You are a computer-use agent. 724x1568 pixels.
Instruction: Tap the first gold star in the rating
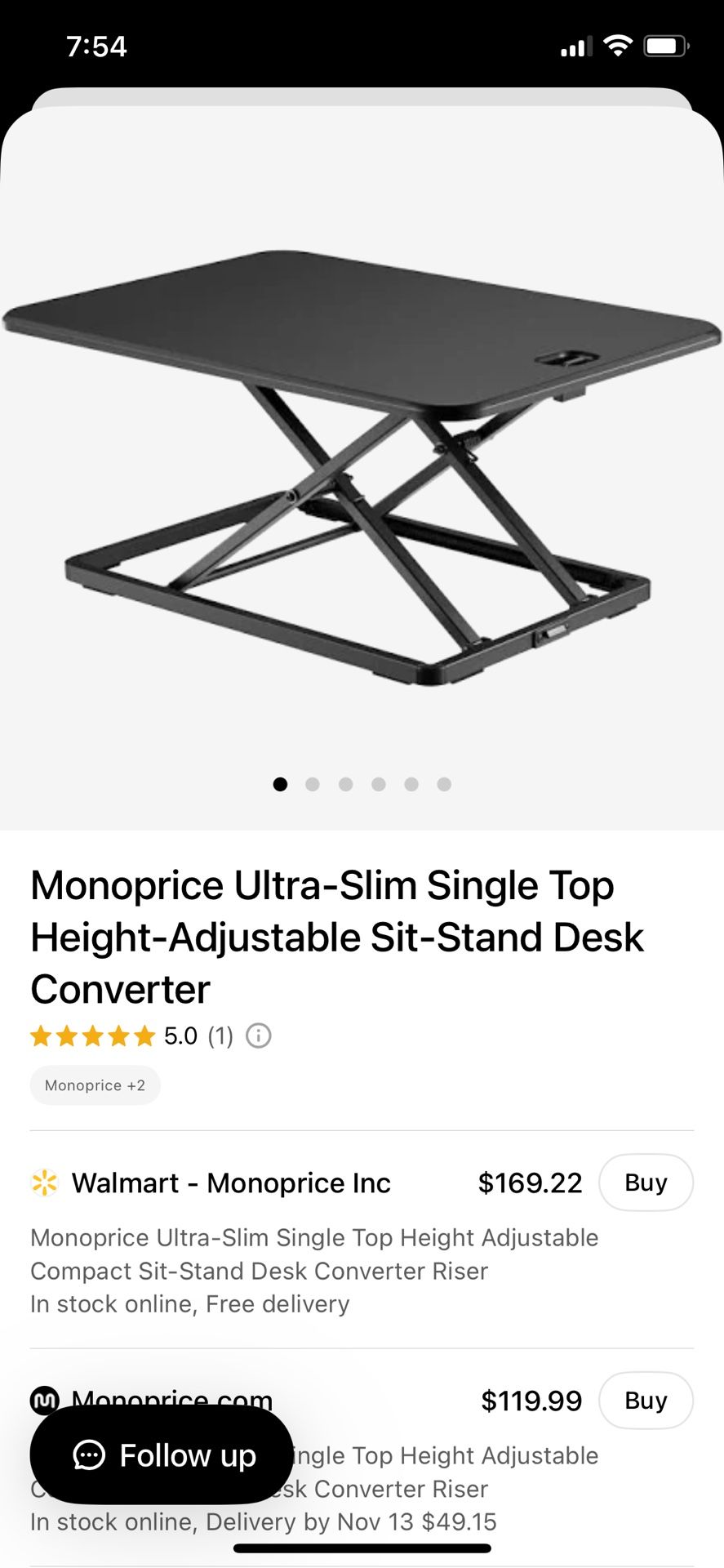coord(42,1036)
